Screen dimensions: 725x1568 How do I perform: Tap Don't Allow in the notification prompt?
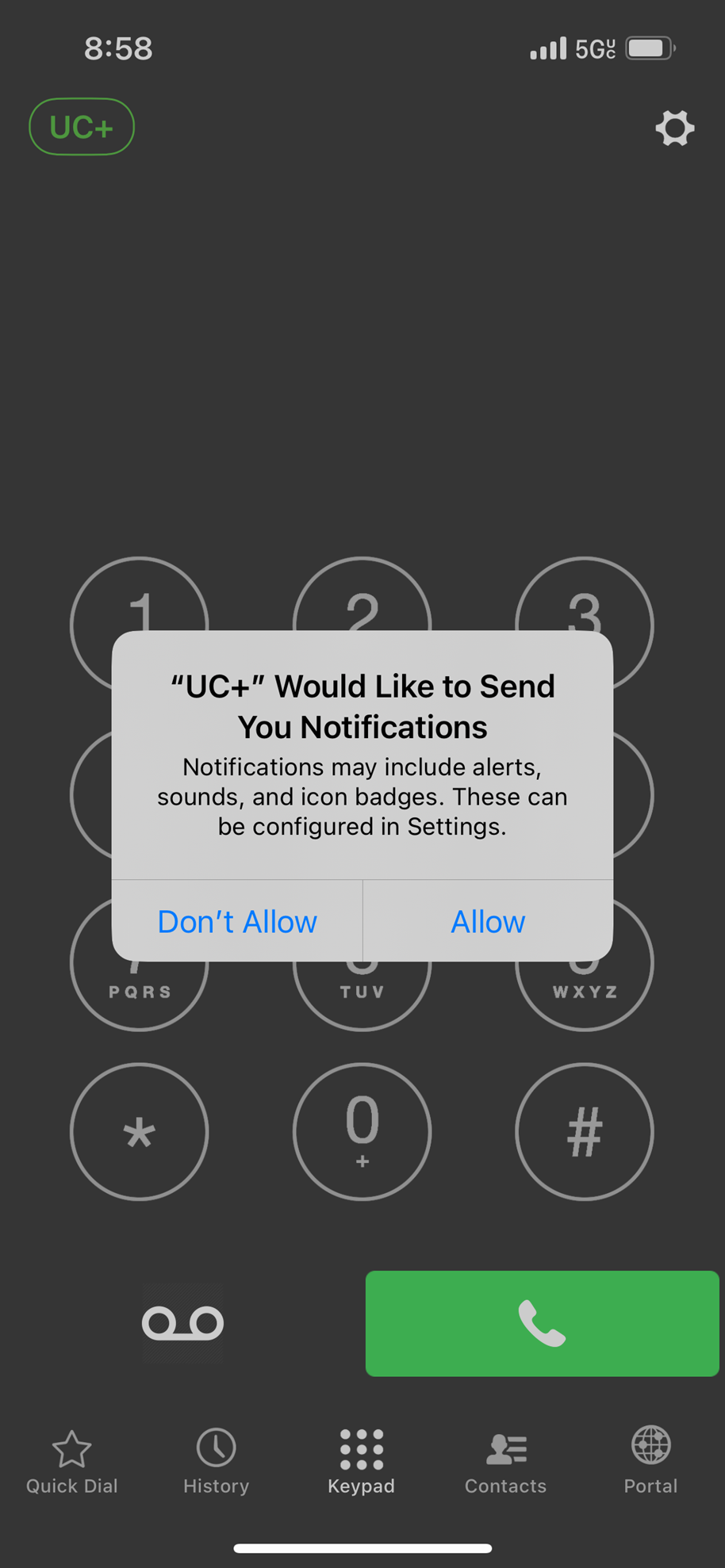pyautogui.click(x=237, y=921)
